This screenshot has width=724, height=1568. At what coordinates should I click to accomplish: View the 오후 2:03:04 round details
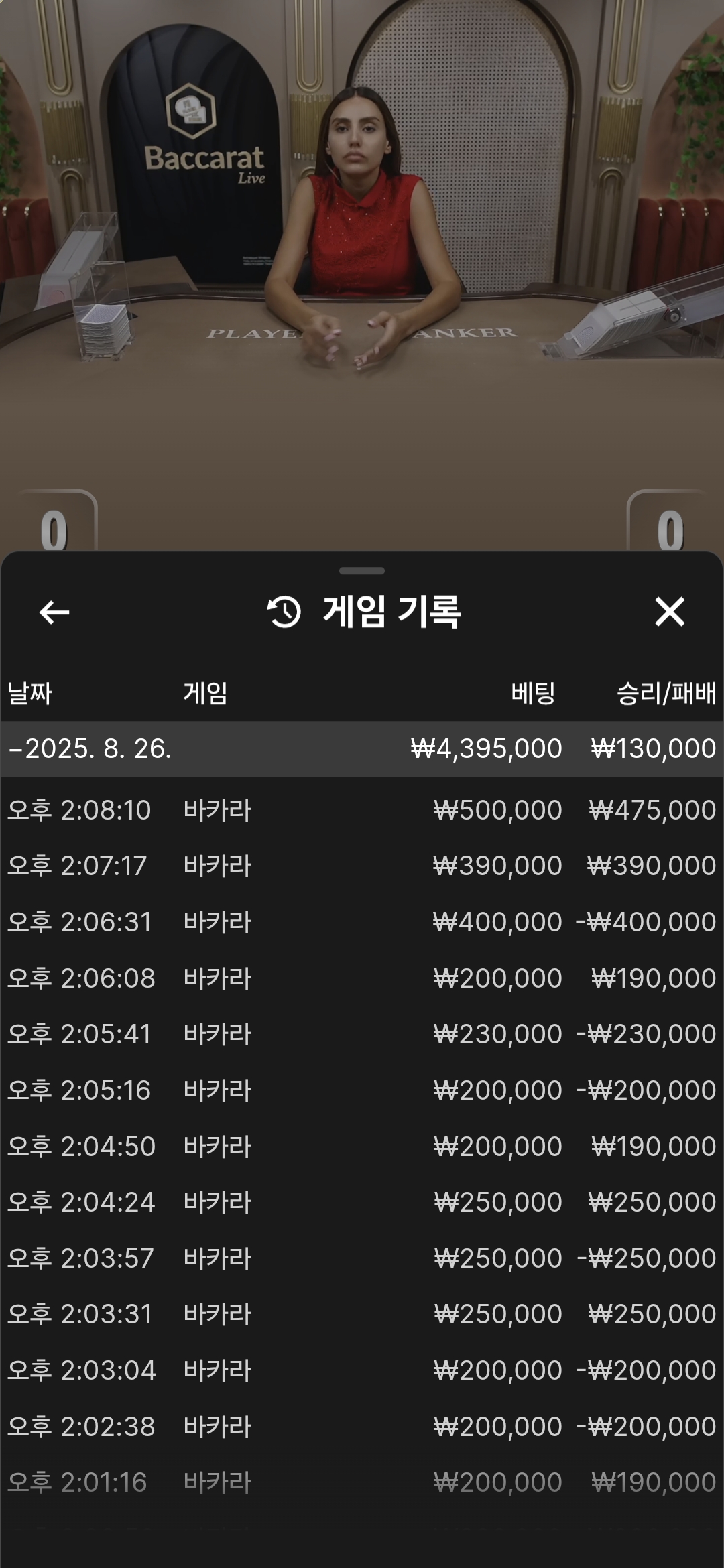coord(362,1370)
